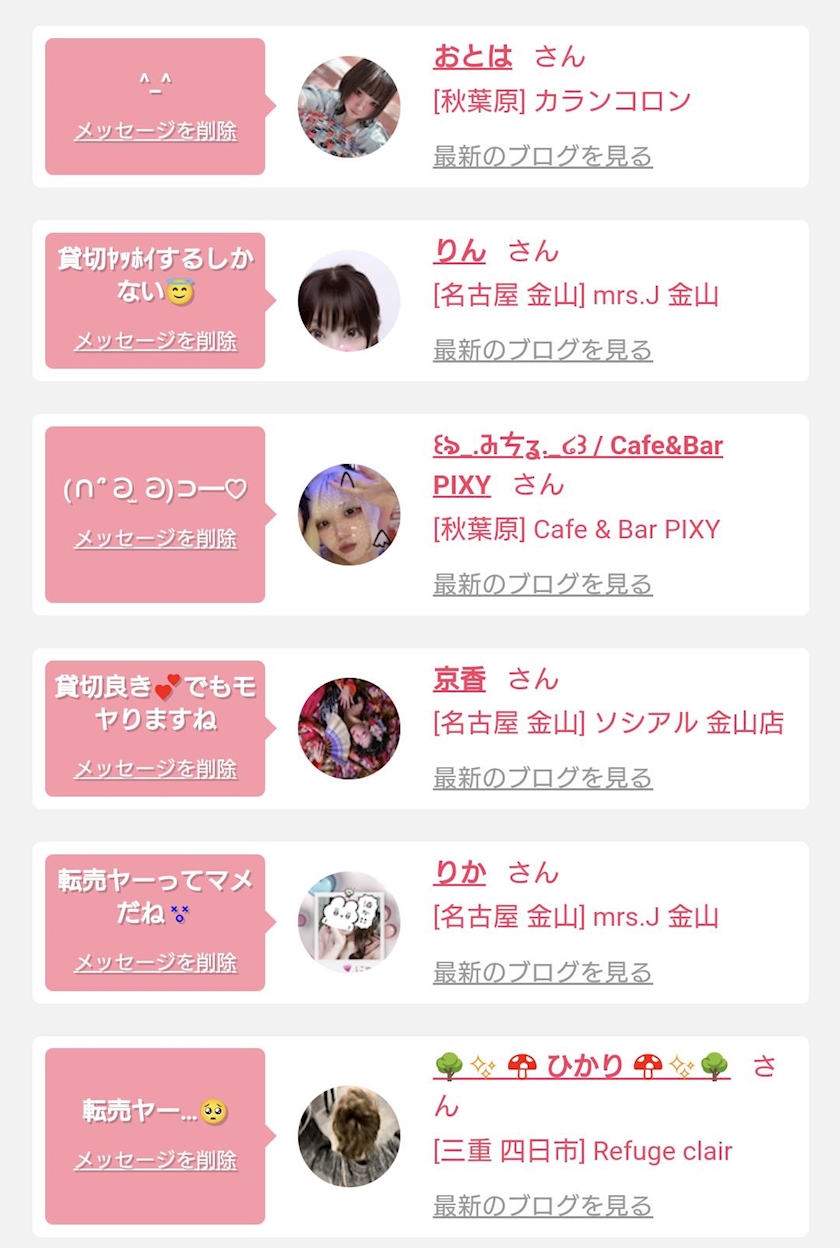View おとは's latest blog
The image size is (840, 1248).
coord(542,156)
